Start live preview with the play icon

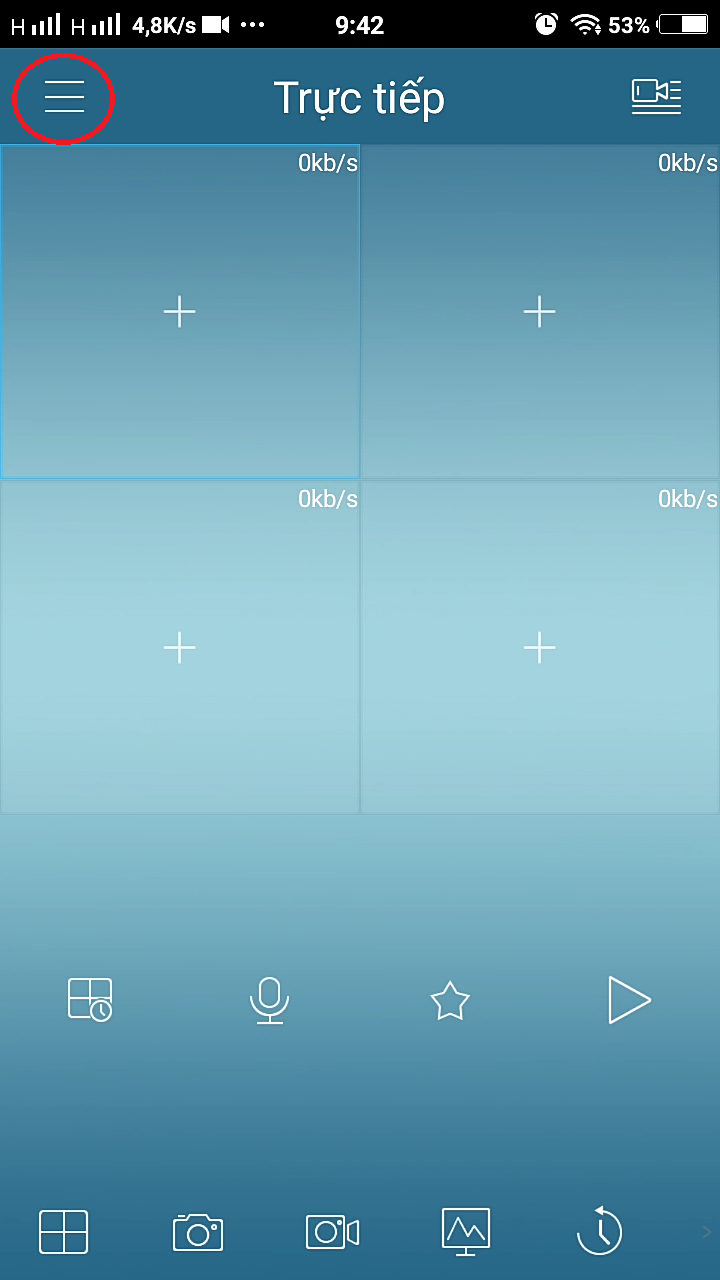tap(629, 1000)
